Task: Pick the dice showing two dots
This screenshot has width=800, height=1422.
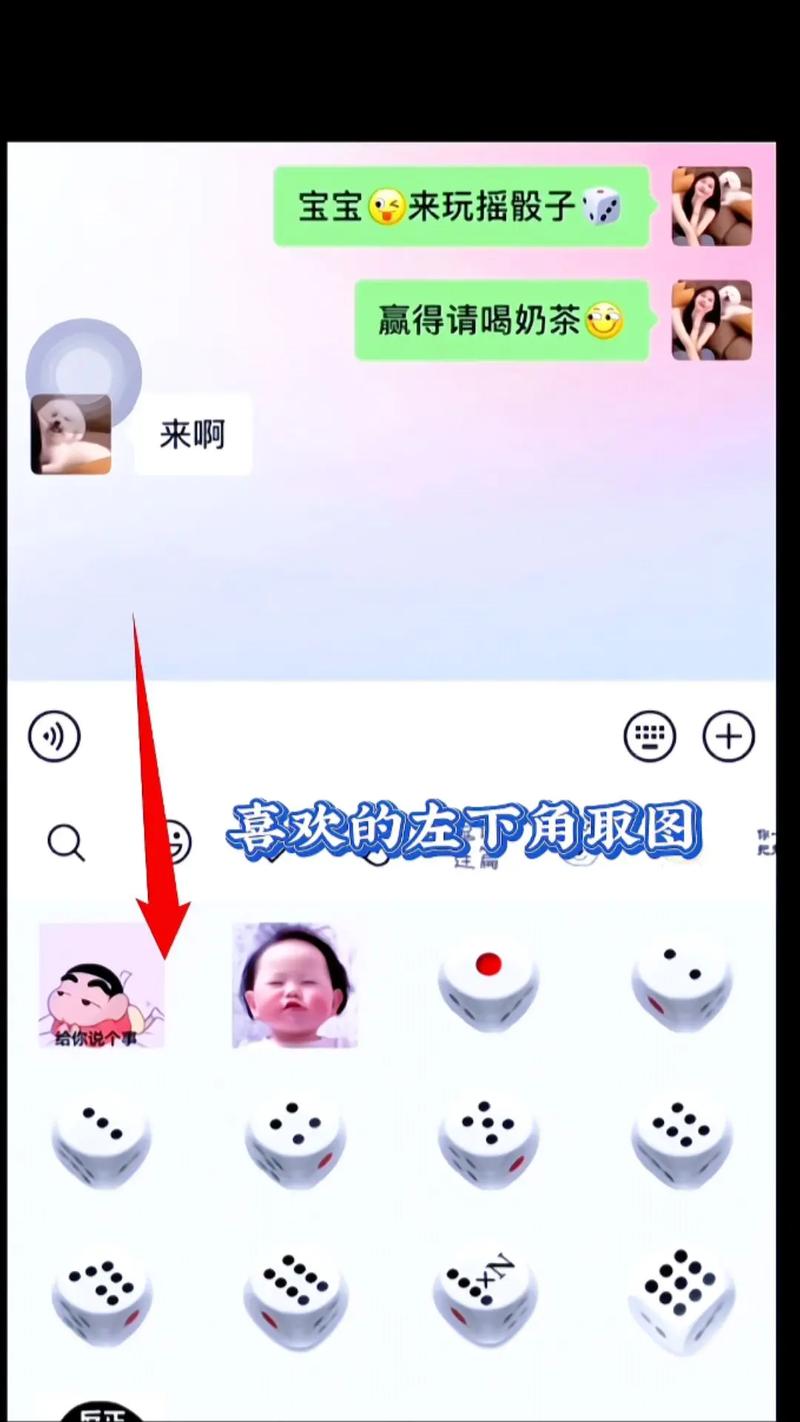Action: (x=682, y=985)
